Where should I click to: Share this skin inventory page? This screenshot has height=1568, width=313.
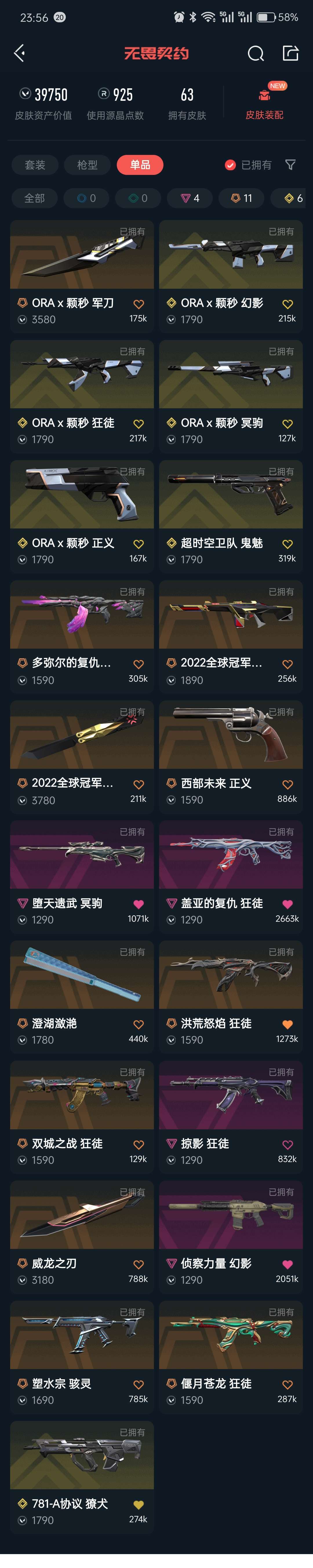point(290,54)
